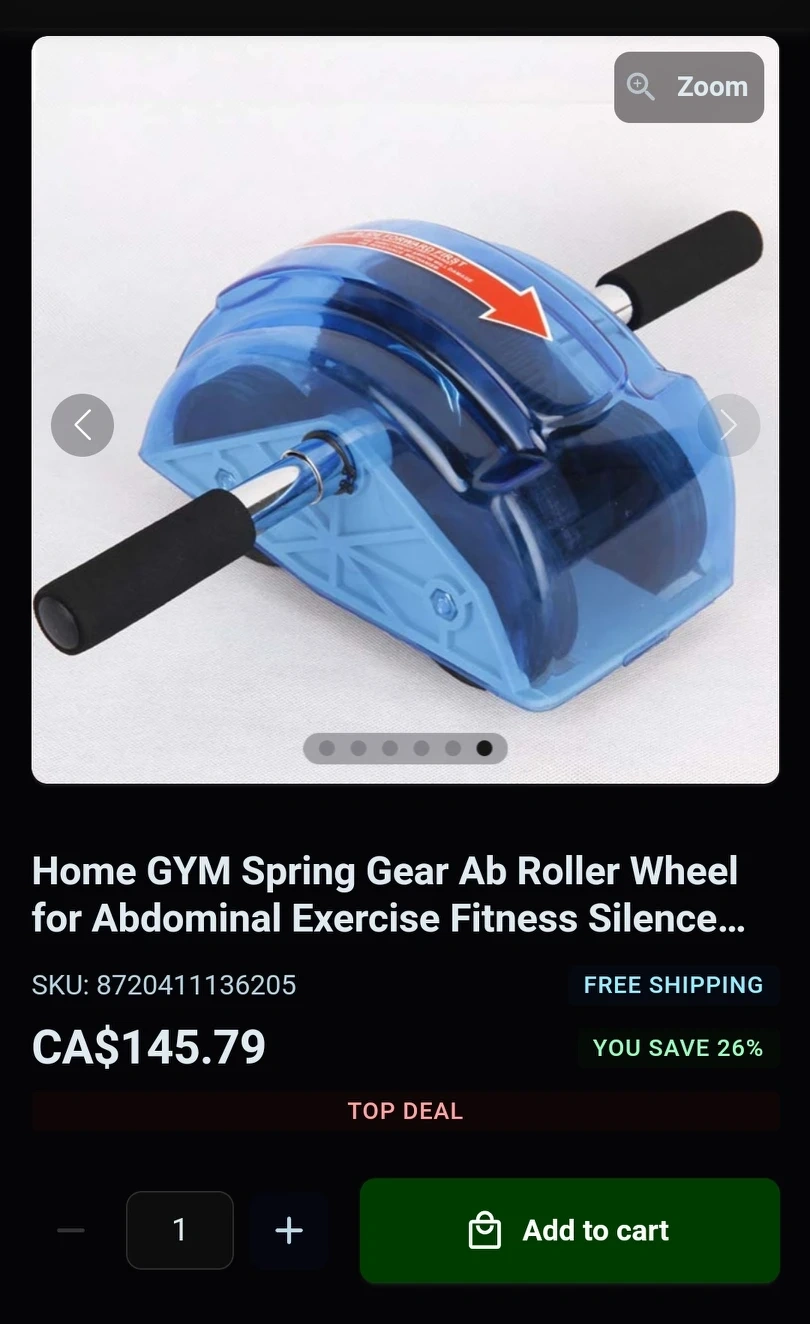Jump to the first image dot
This screenshot has height=1324, width=810.
tap(326, 748)
